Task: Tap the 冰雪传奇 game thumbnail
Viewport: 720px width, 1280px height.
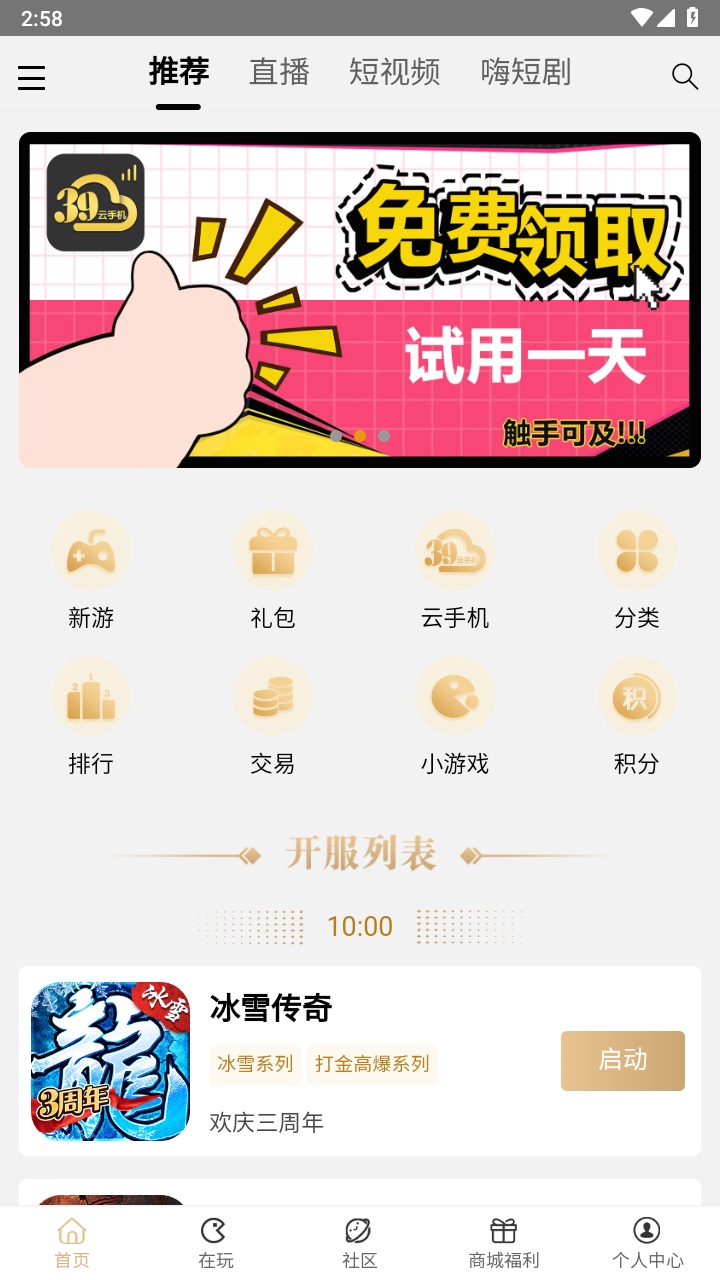Action: tap(109, 1060)
